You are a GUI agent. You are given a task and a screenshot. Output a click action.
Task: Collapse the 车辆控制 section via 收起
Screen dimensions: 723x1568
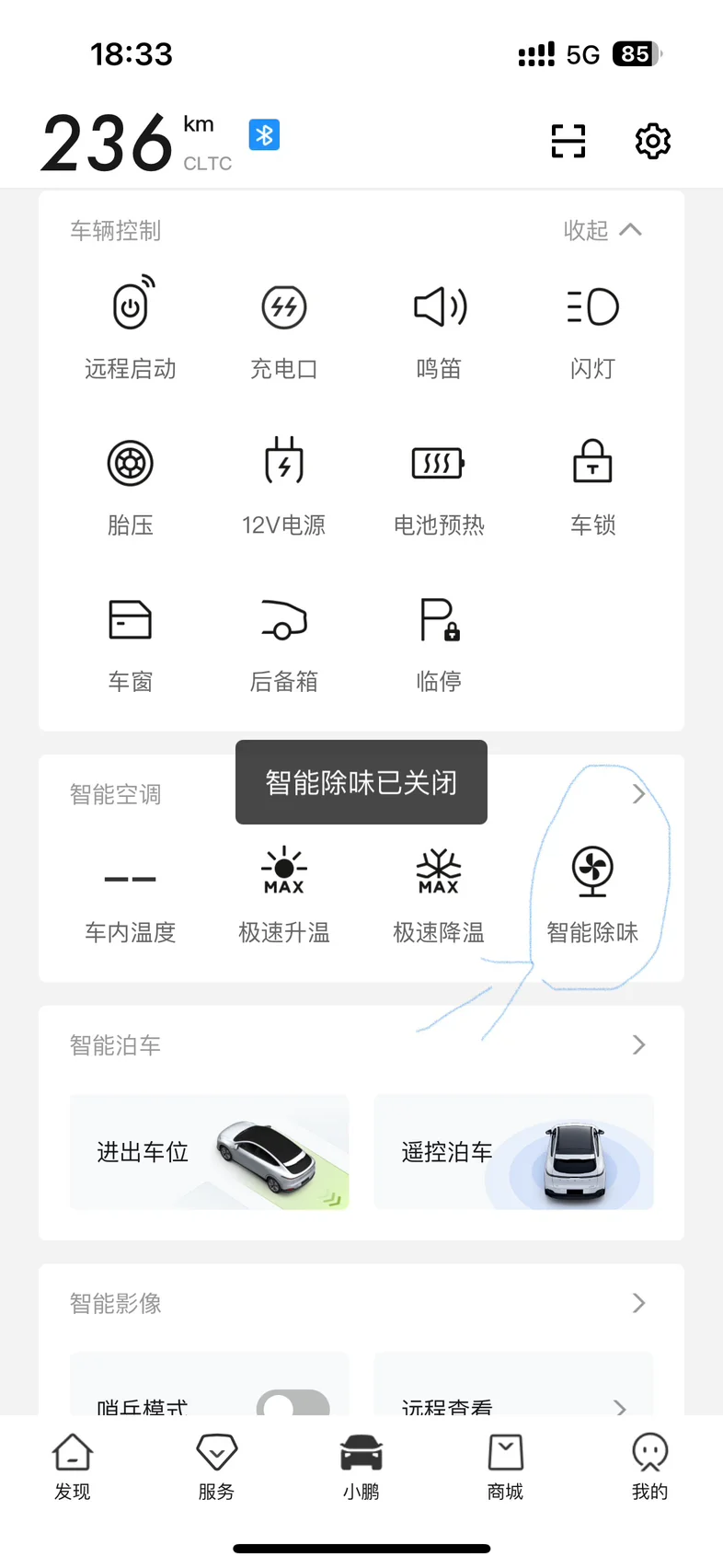point(602,230)
